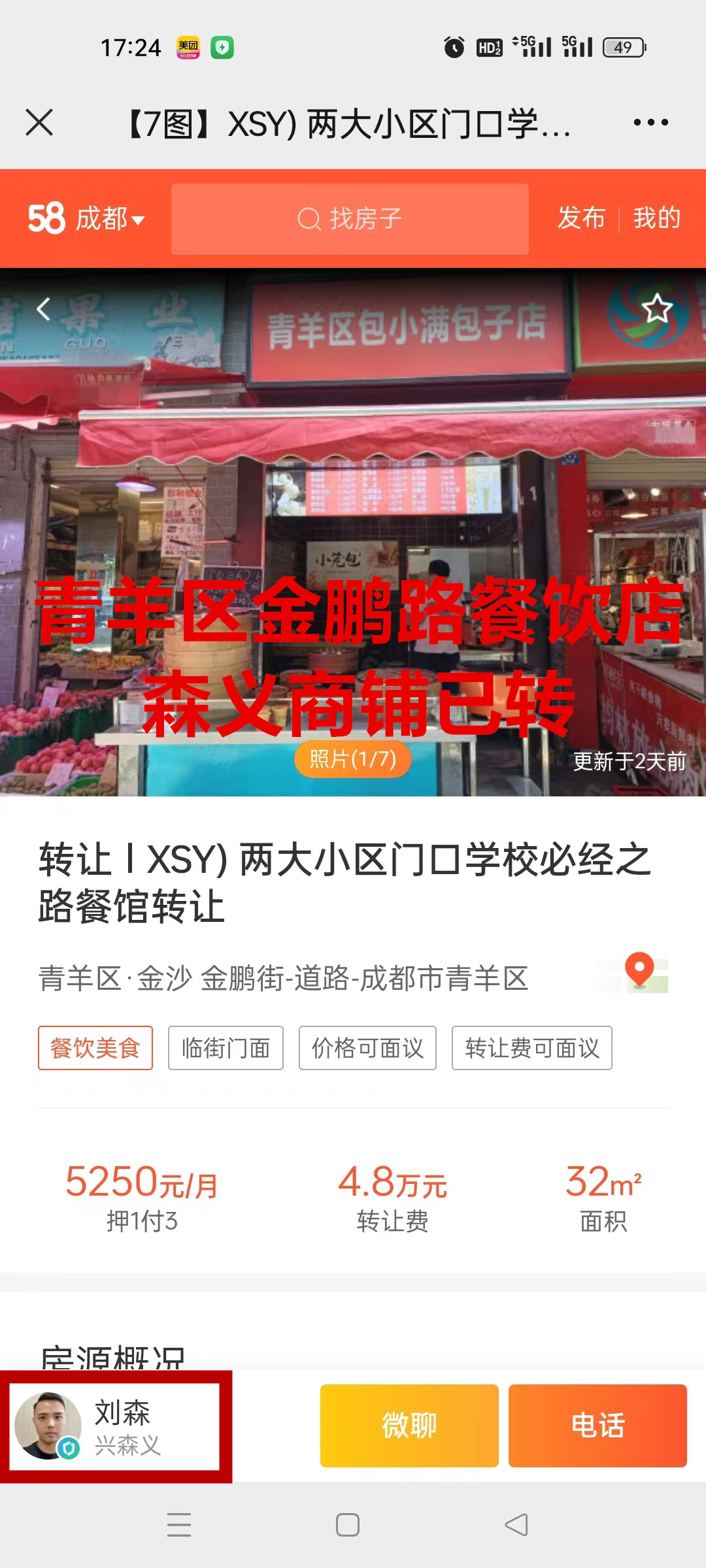Go to the system home screen
The image size is (706, 1568).
coord(348,1525)
